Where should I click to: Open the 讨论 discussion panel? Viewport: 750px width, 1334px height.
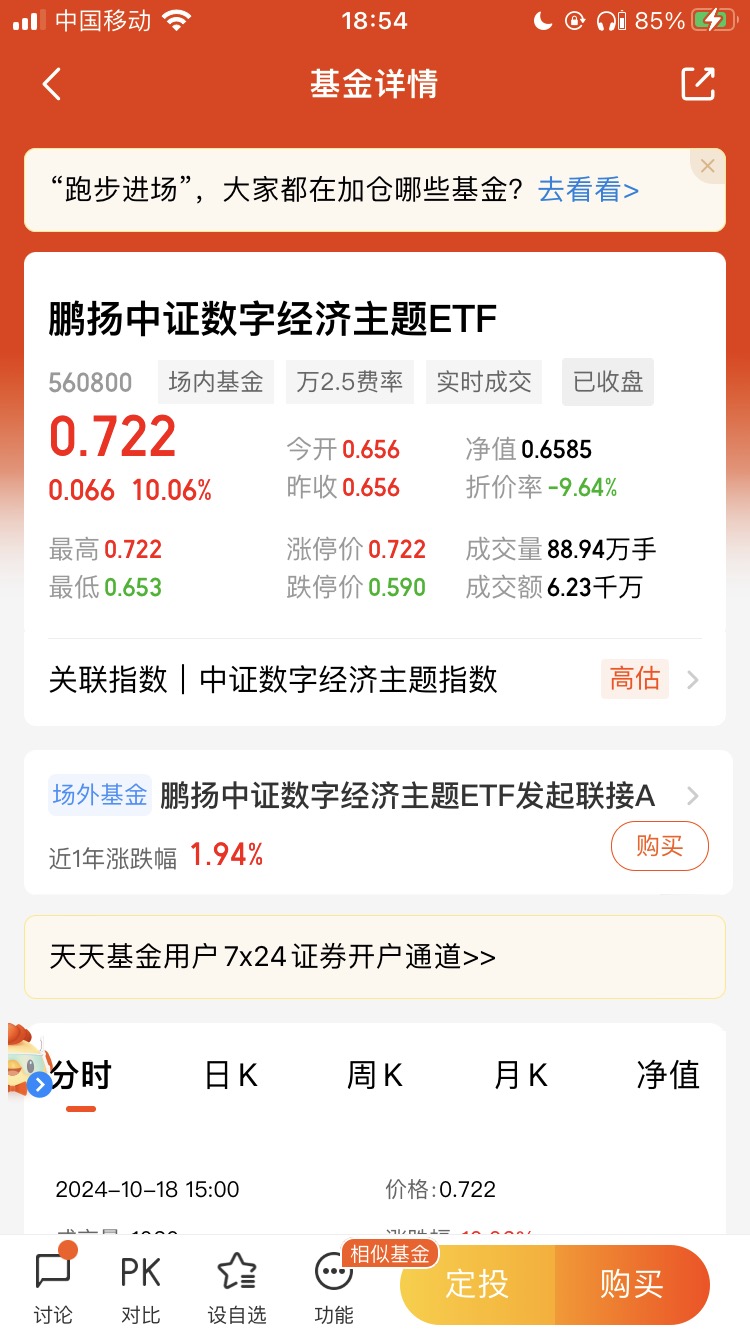(x=52, y=1285)
